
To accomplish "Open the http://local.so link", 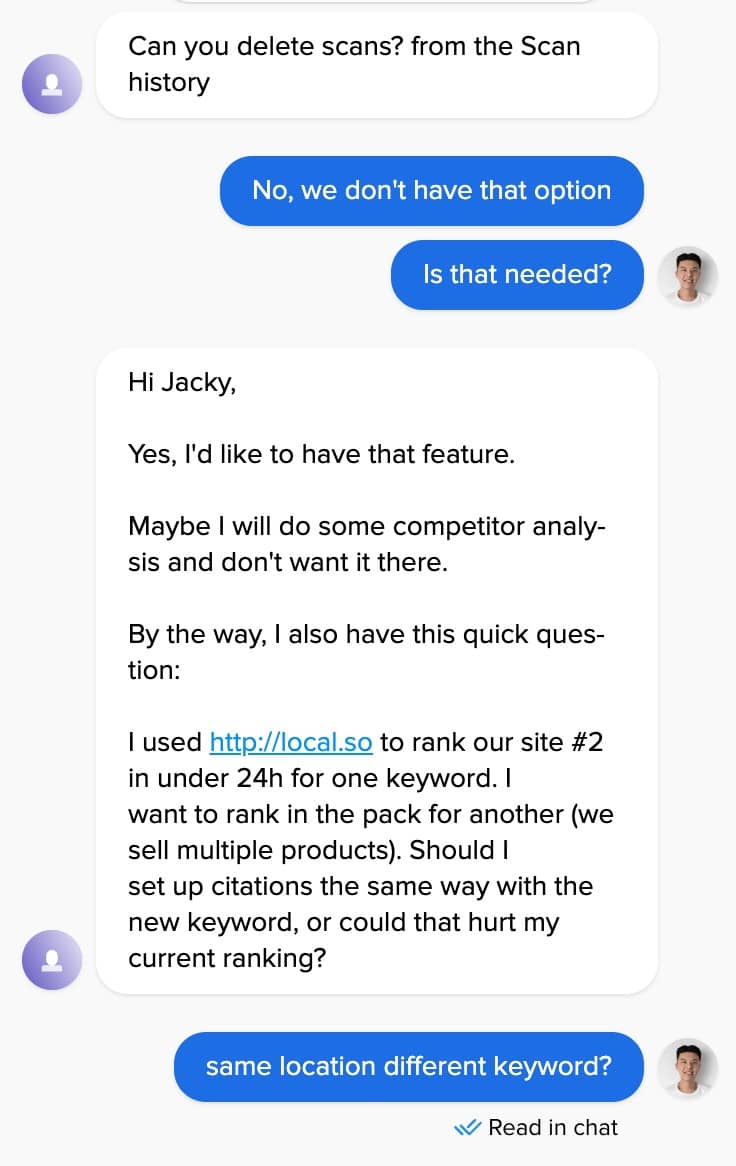I will coord(291,742).
